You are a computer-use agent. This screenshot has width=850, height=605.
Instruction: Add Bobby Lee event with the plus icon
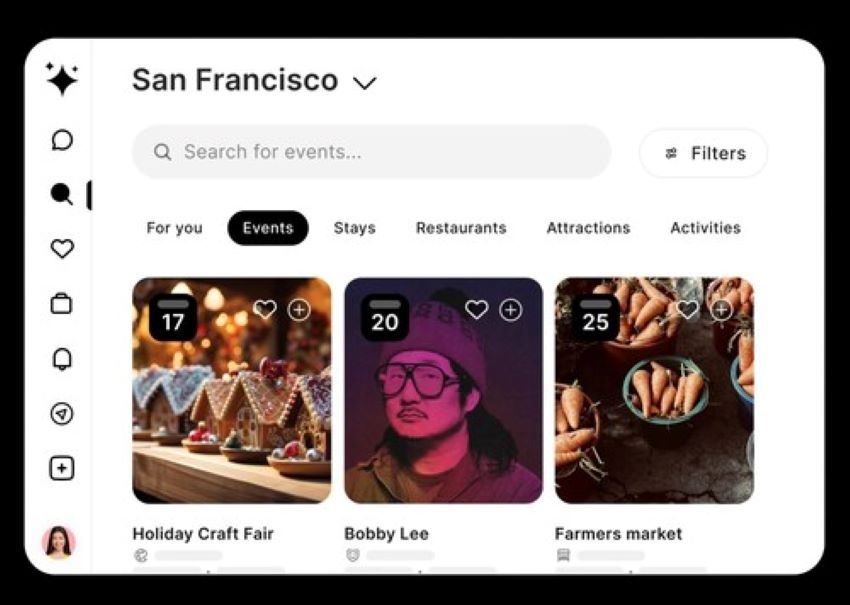click(511, 310)
